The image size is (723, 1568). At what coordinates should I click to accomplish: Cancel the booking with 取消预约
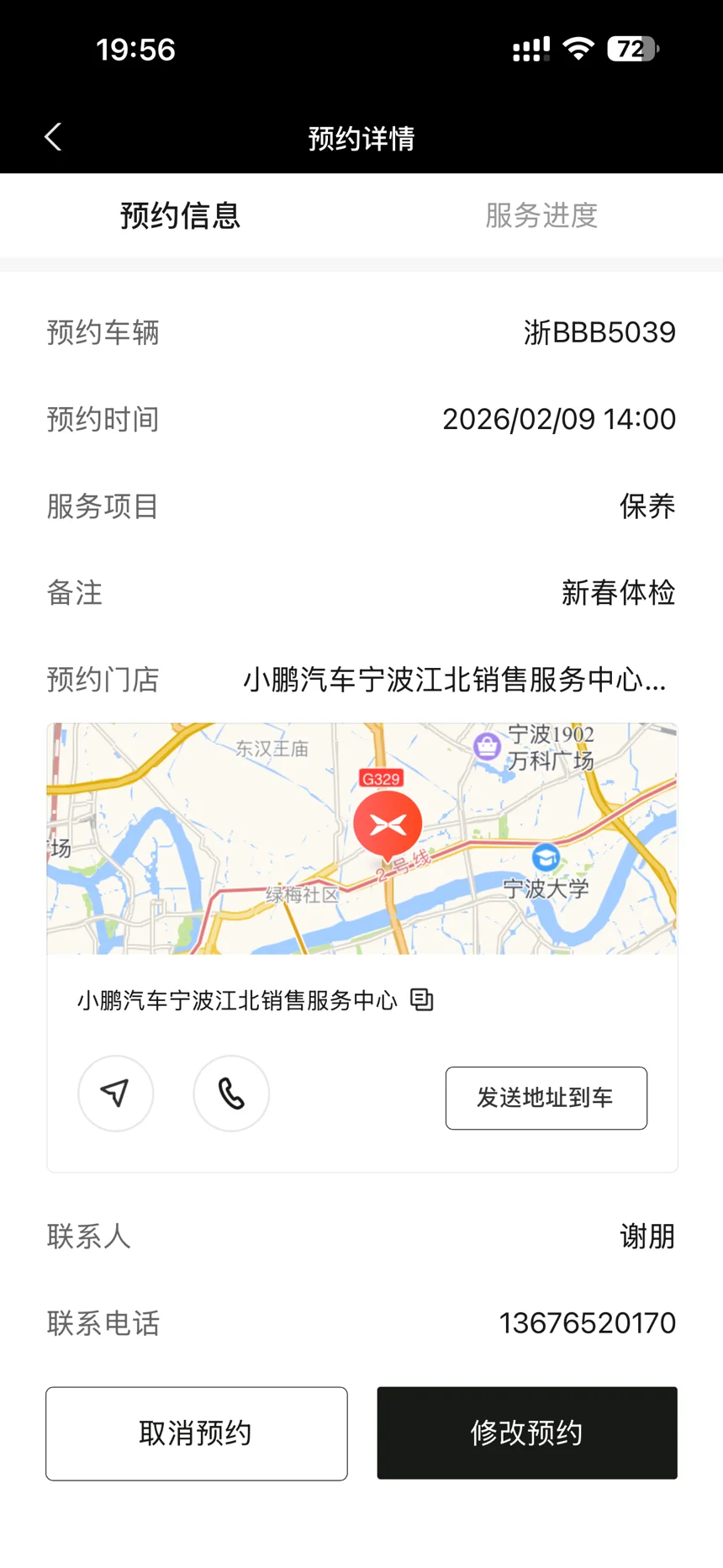coord(197,1433)
